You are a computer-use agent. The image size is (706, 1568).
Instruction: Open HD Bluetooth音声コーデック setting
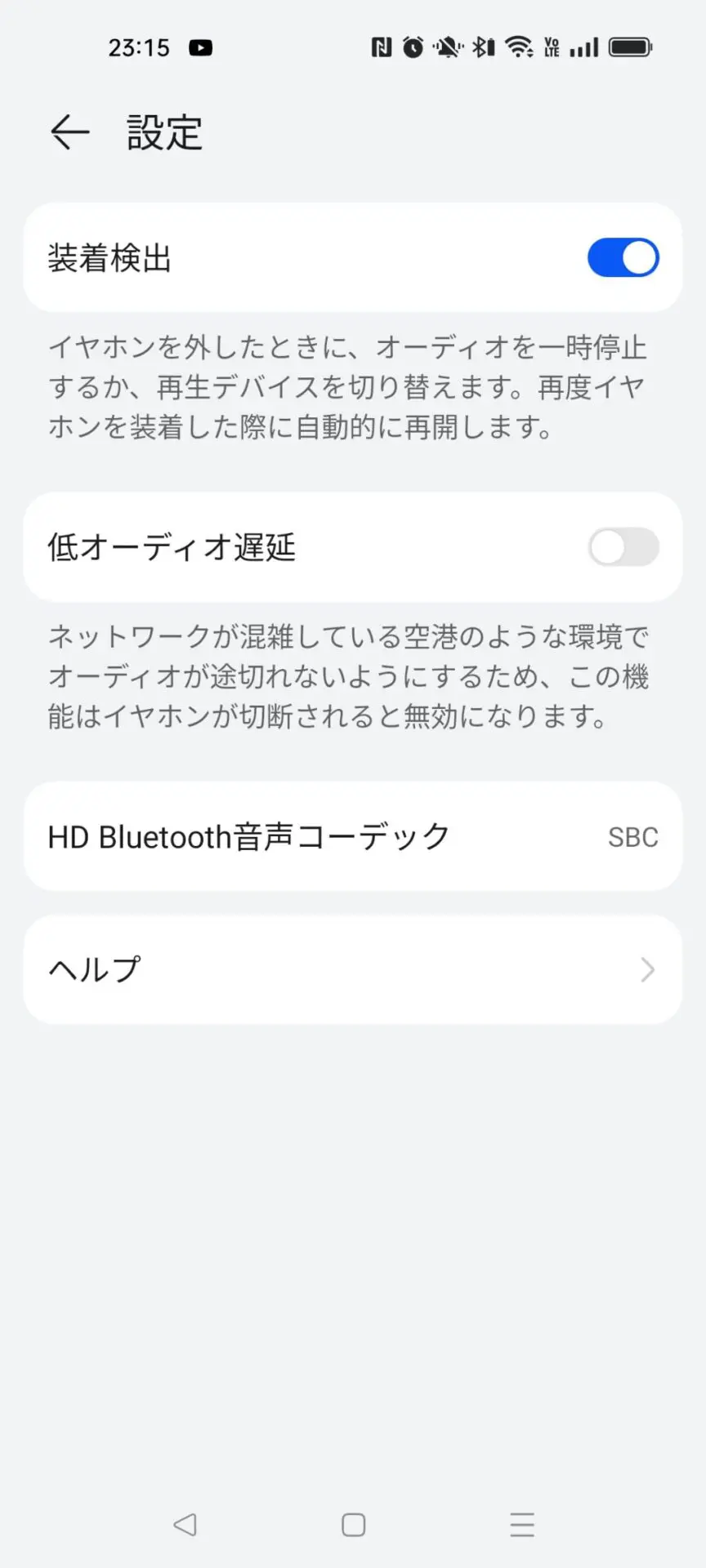(353, 836)
